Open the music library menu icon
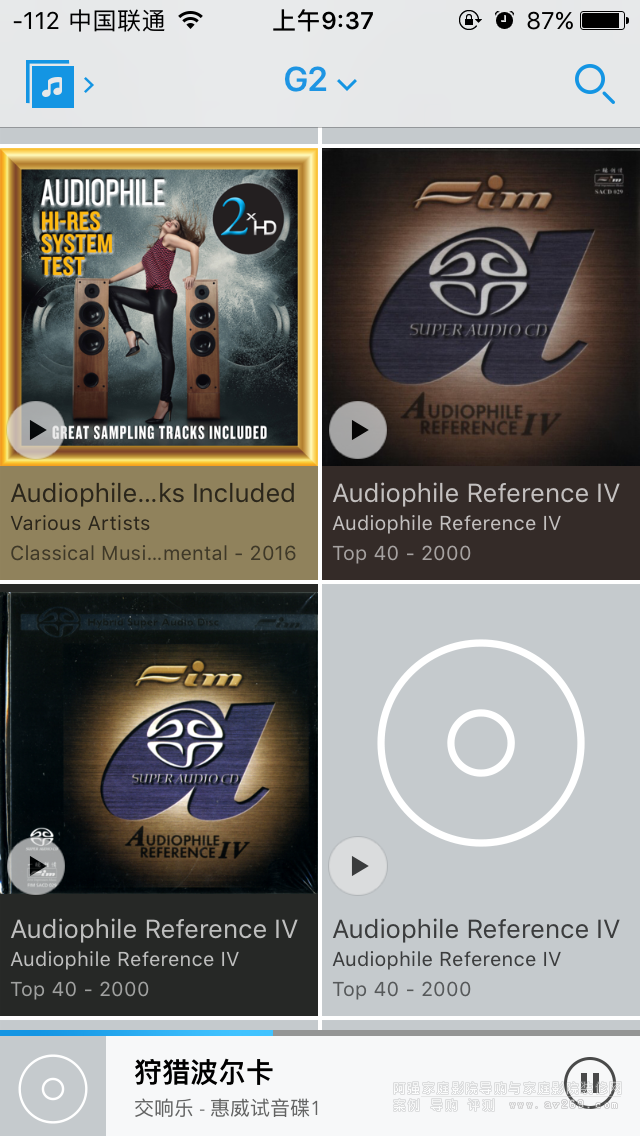Image resolution: width=640 pixels, height=1136 pixels. point(50,85)
